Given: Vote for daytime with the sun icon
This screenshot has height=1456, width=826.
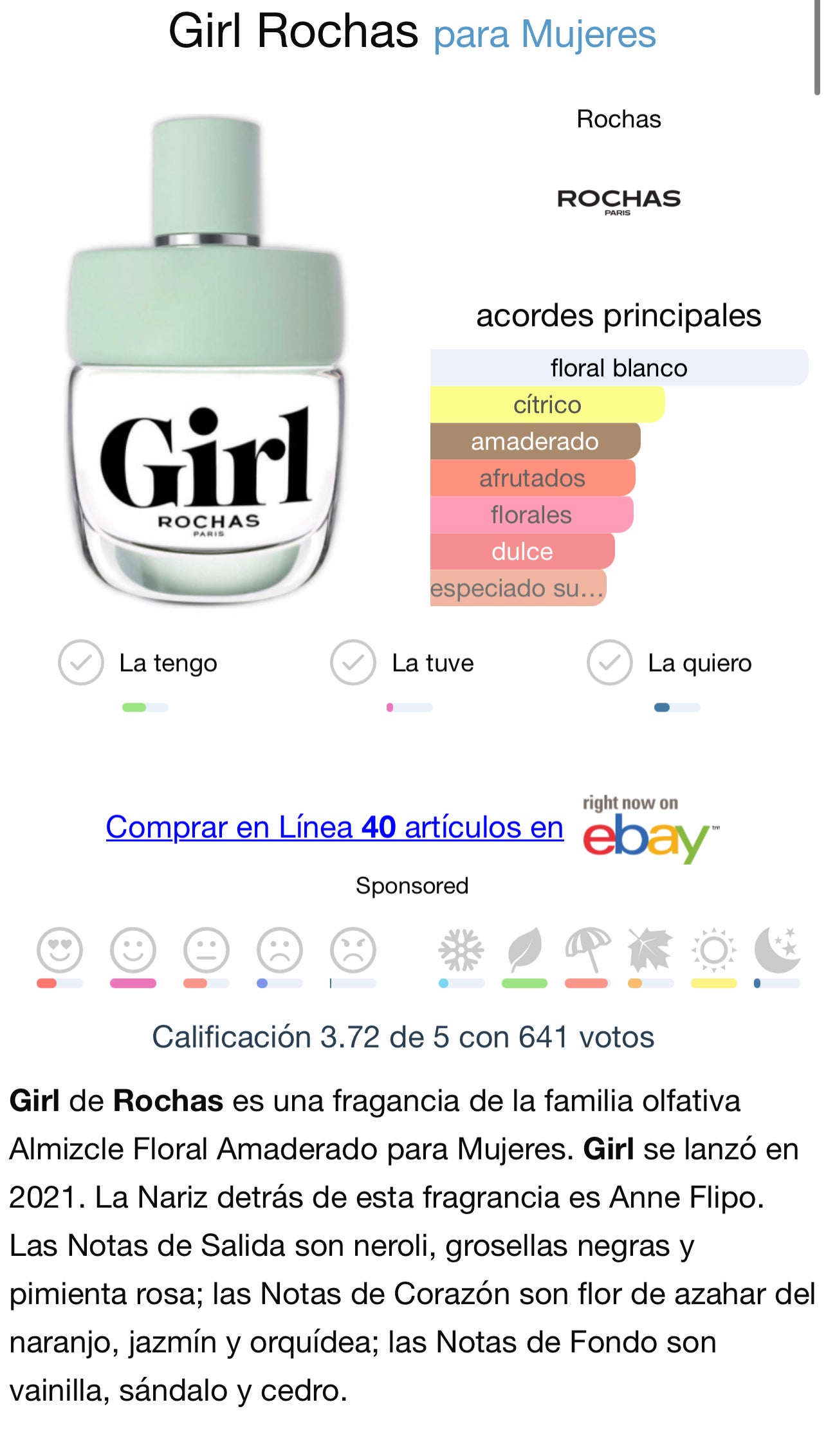Looking at the screenshot, I should [x=713, y=950].
